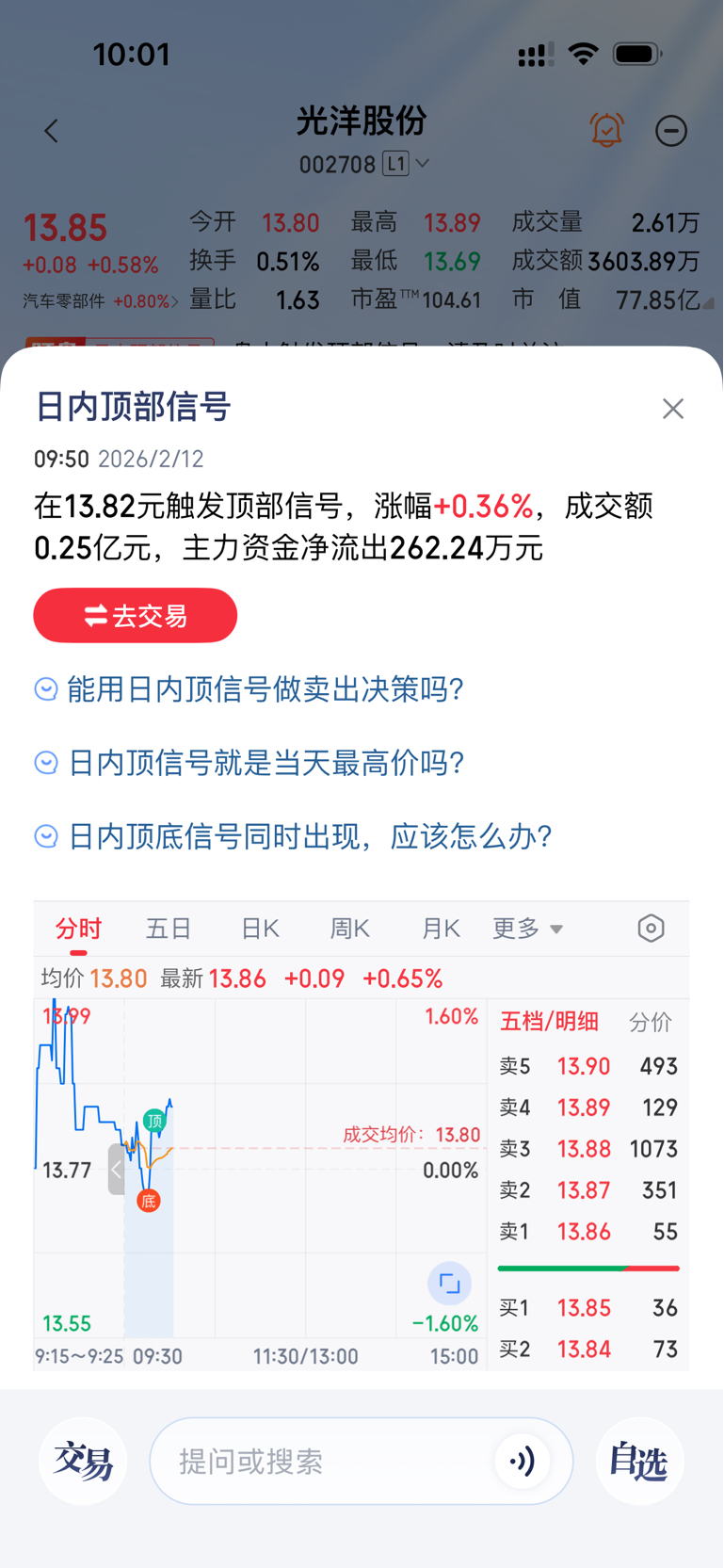Close the 日内顶部信号 popup

coord(672,409)
